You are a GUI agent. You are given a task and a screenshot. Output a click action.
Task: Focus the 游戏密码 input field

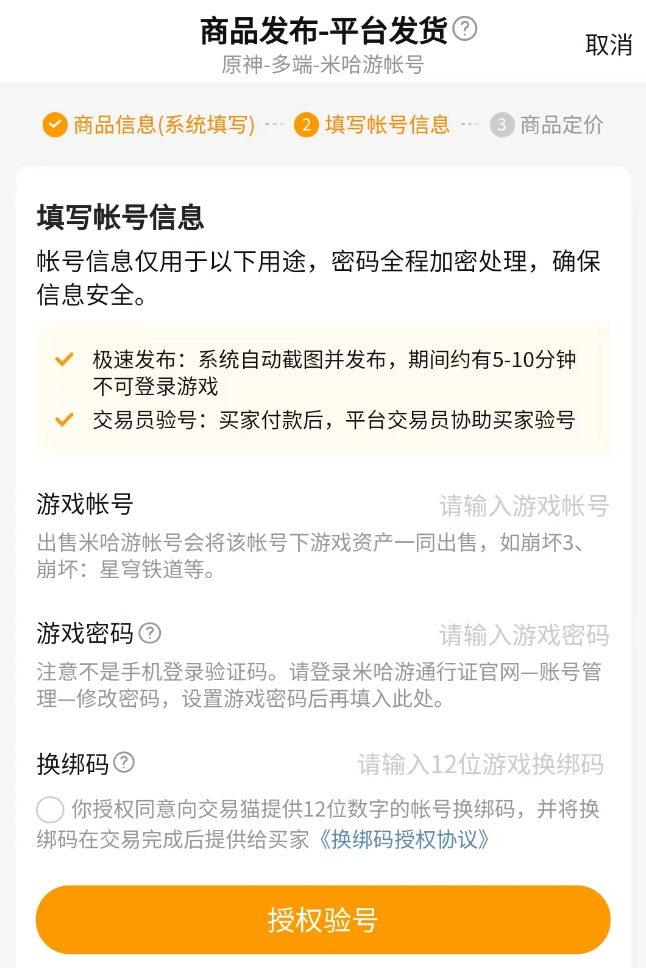[523, 635]
